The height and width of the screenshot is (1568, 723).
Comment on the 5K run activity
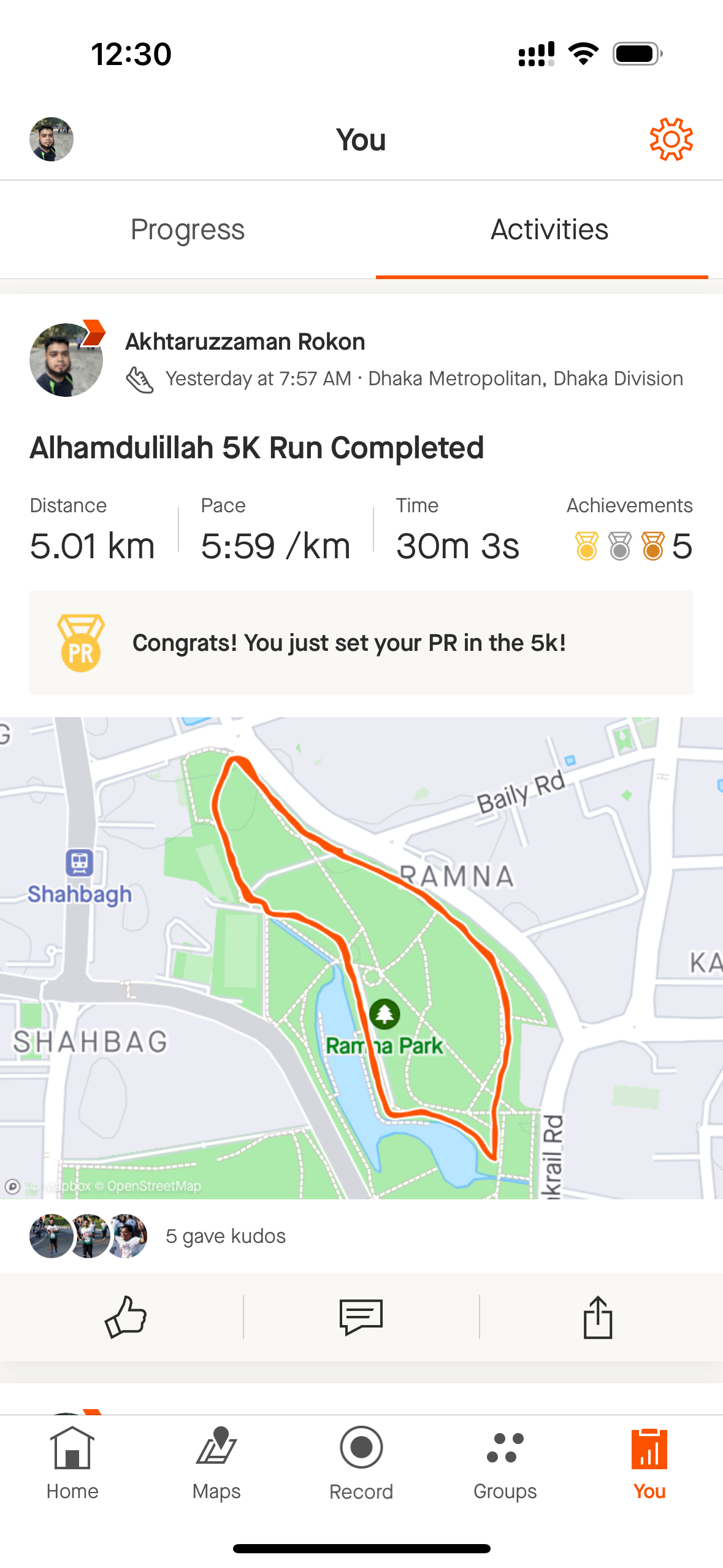click(x=361, y=1316)
